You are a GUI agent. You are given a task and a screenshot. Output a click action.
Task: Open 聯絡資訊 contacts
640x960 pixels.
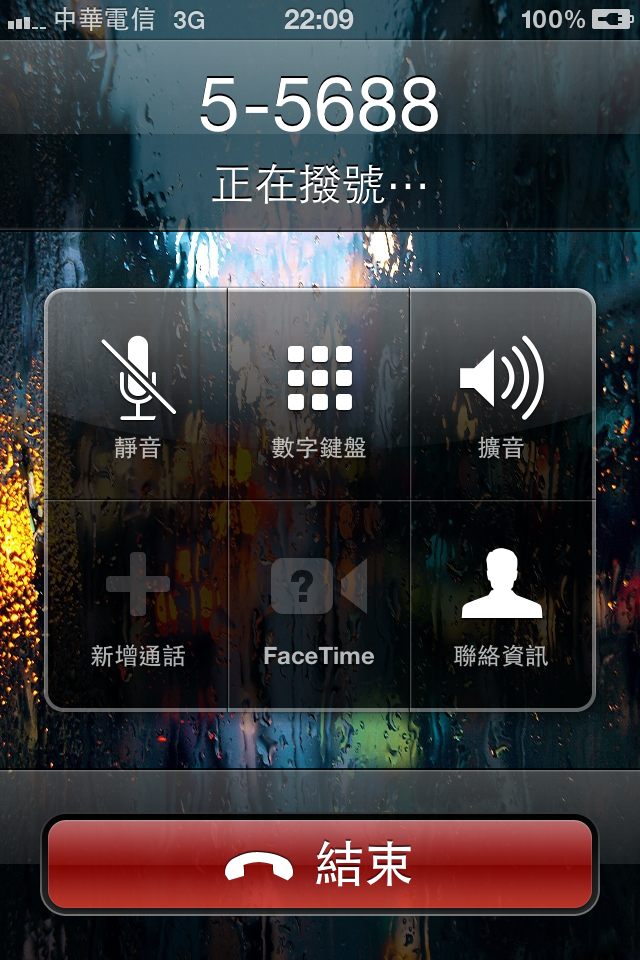[501, 605]
